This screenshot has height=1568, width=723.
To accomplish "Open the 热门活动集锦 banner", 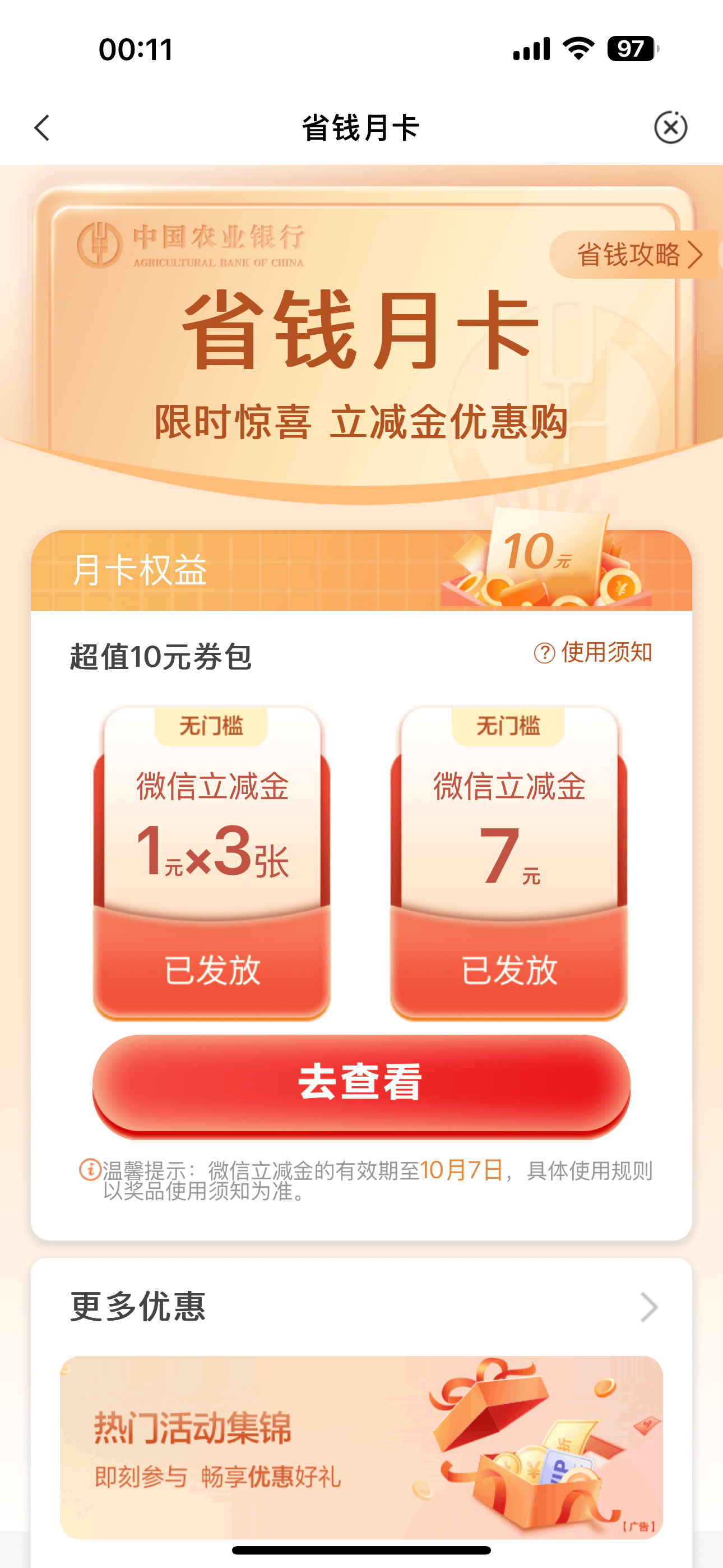I will coord(361,1446).
